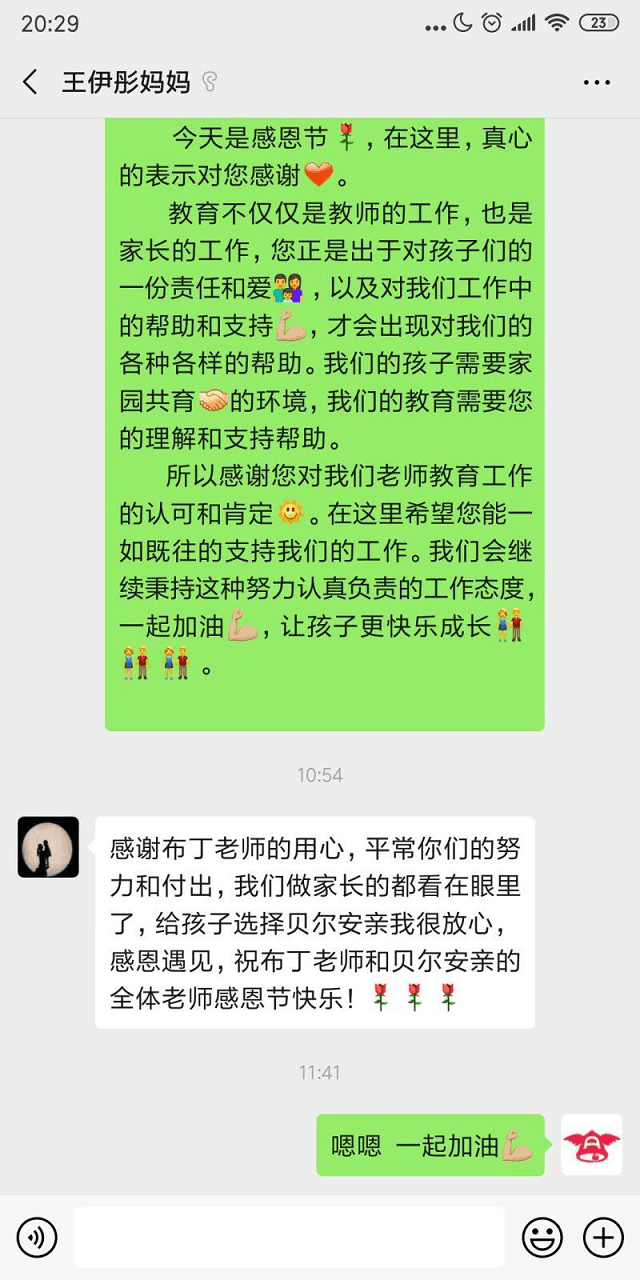Viewport: 640px width, 1280px height.
Task: Open chat info via three-dot menu
Action: [x=597, y=83]
